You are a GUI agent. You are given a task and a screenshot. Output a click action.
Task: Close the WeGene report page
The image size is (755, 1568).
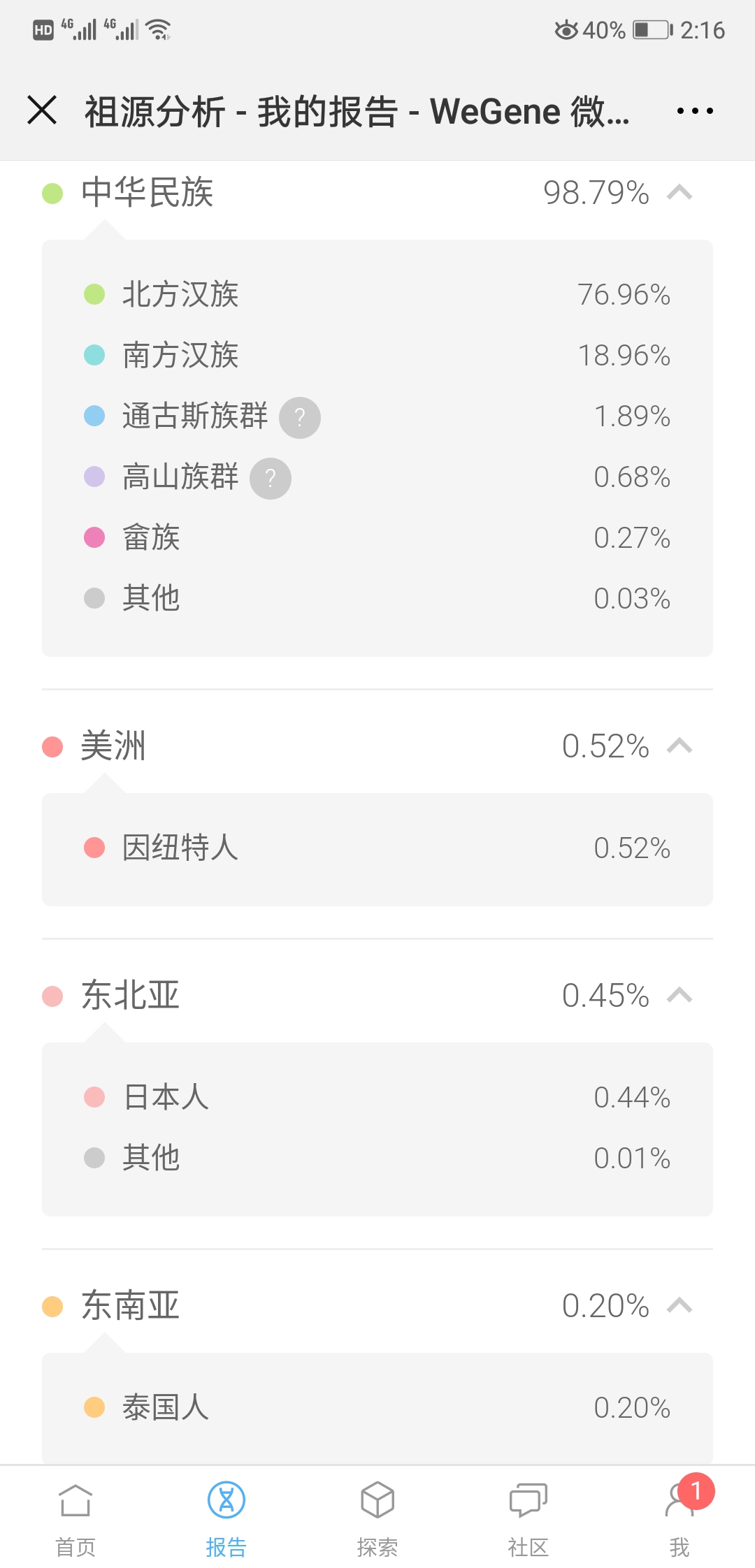(x=42, y=110)
